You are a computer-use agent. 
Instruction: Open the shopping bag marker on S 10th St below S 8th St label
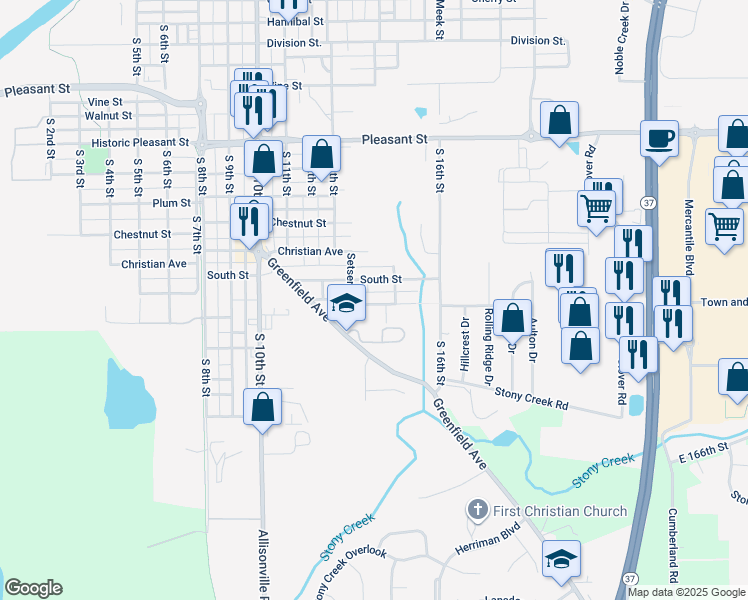click(262, 408)
